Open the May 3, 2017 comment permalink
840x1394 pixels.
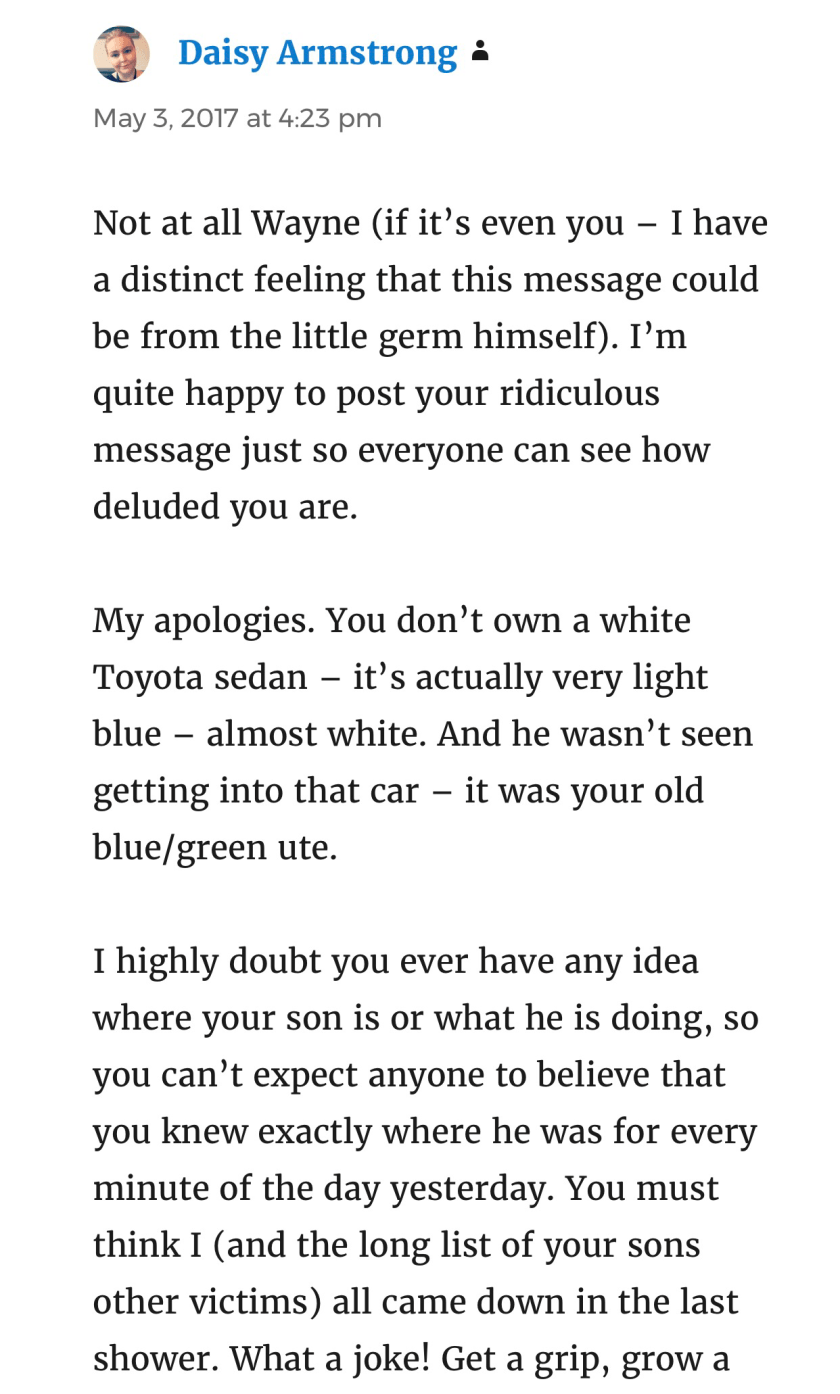pos(237,119)
